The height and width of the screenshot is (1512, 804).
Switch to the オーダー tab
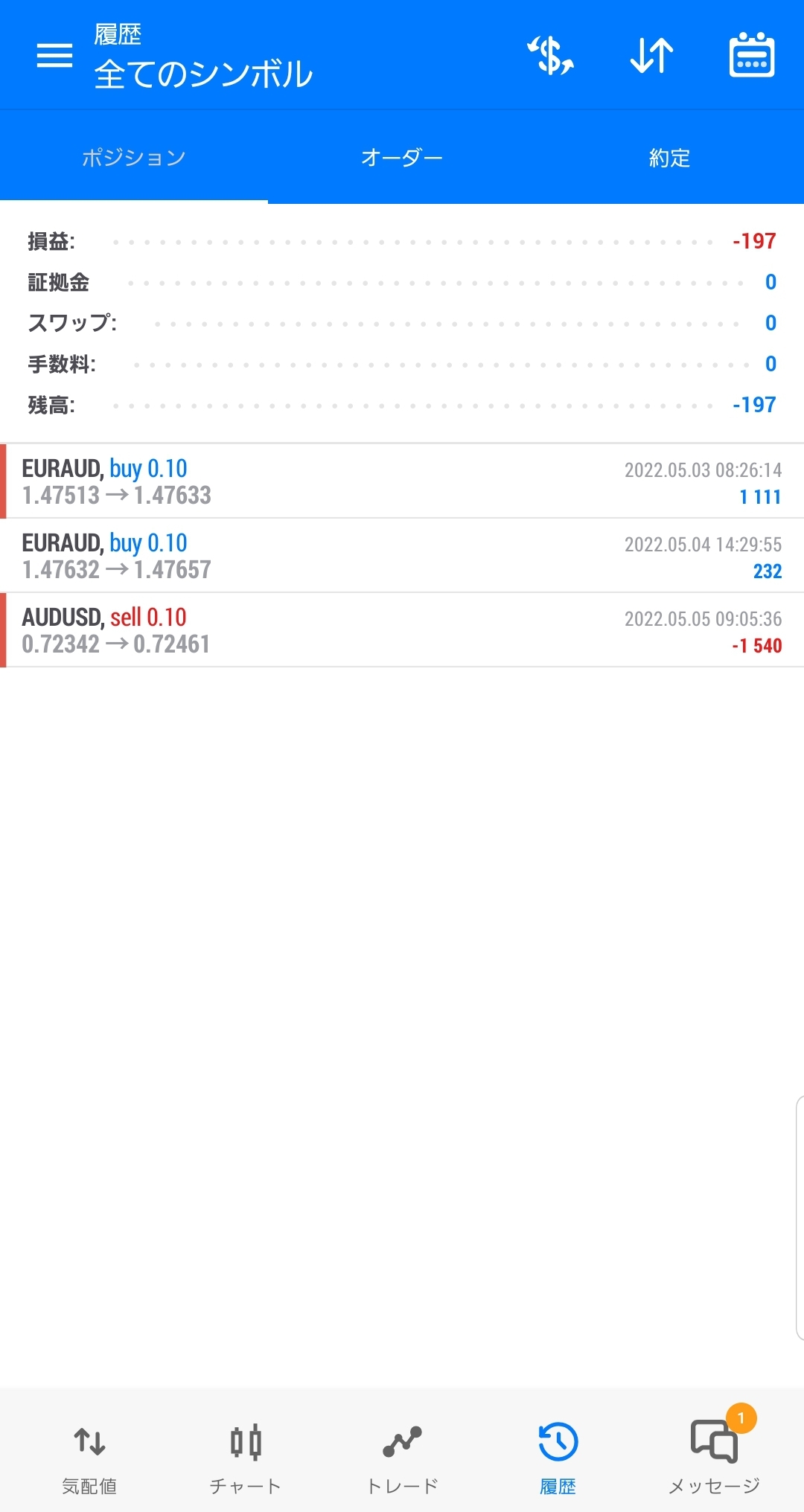pyautogui.click(x=402, y=158)
